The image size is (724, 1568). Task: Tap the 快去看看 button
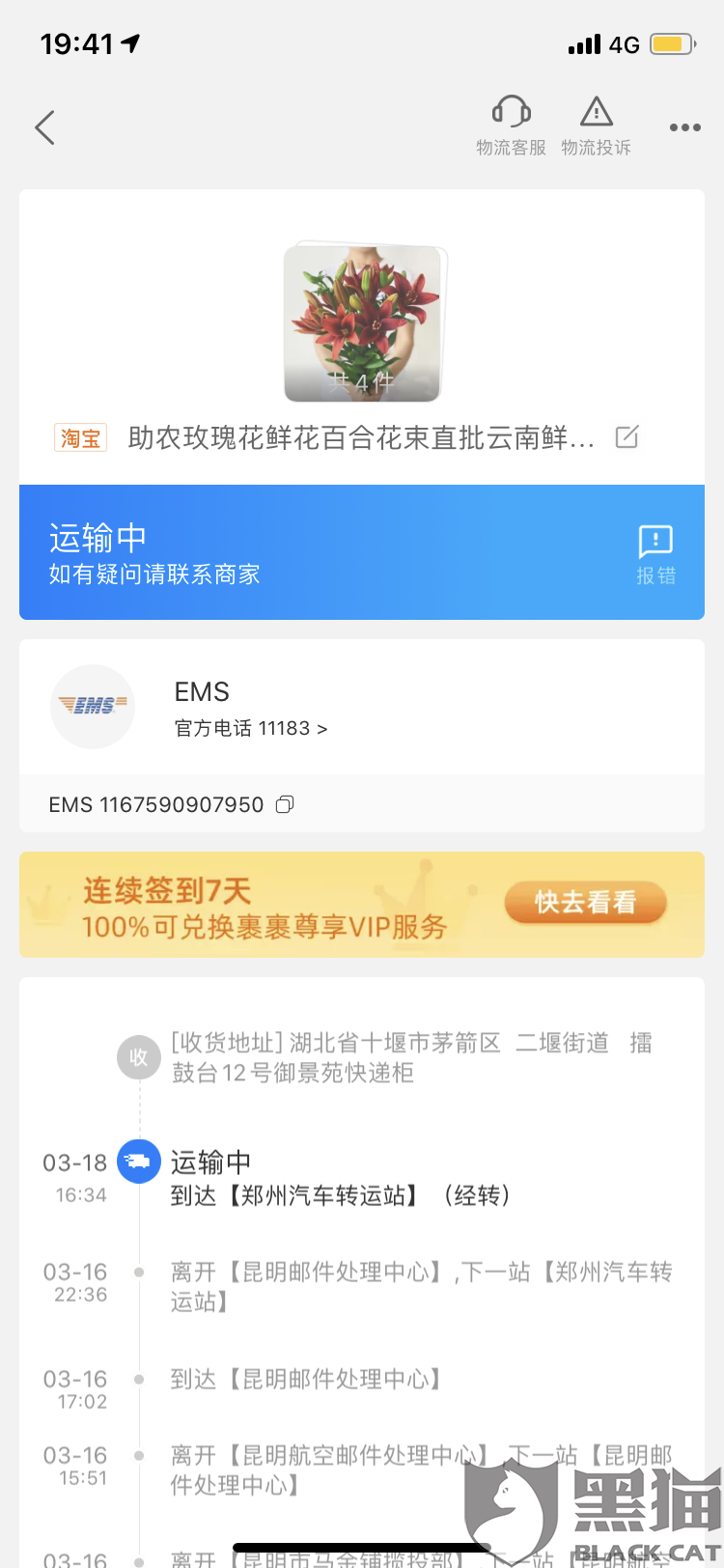pyautogui.click(x=585, y=903)
